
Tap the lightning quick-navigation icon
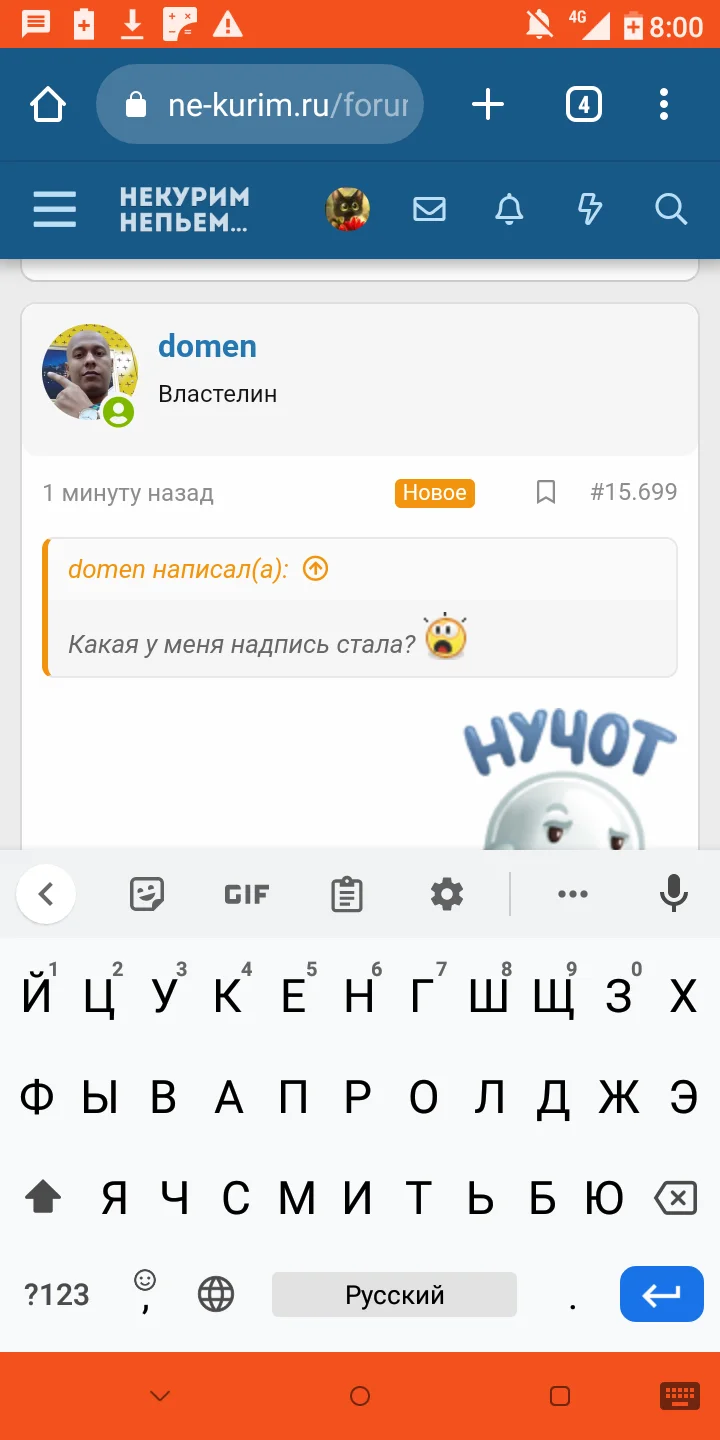(x=590, y=209)
